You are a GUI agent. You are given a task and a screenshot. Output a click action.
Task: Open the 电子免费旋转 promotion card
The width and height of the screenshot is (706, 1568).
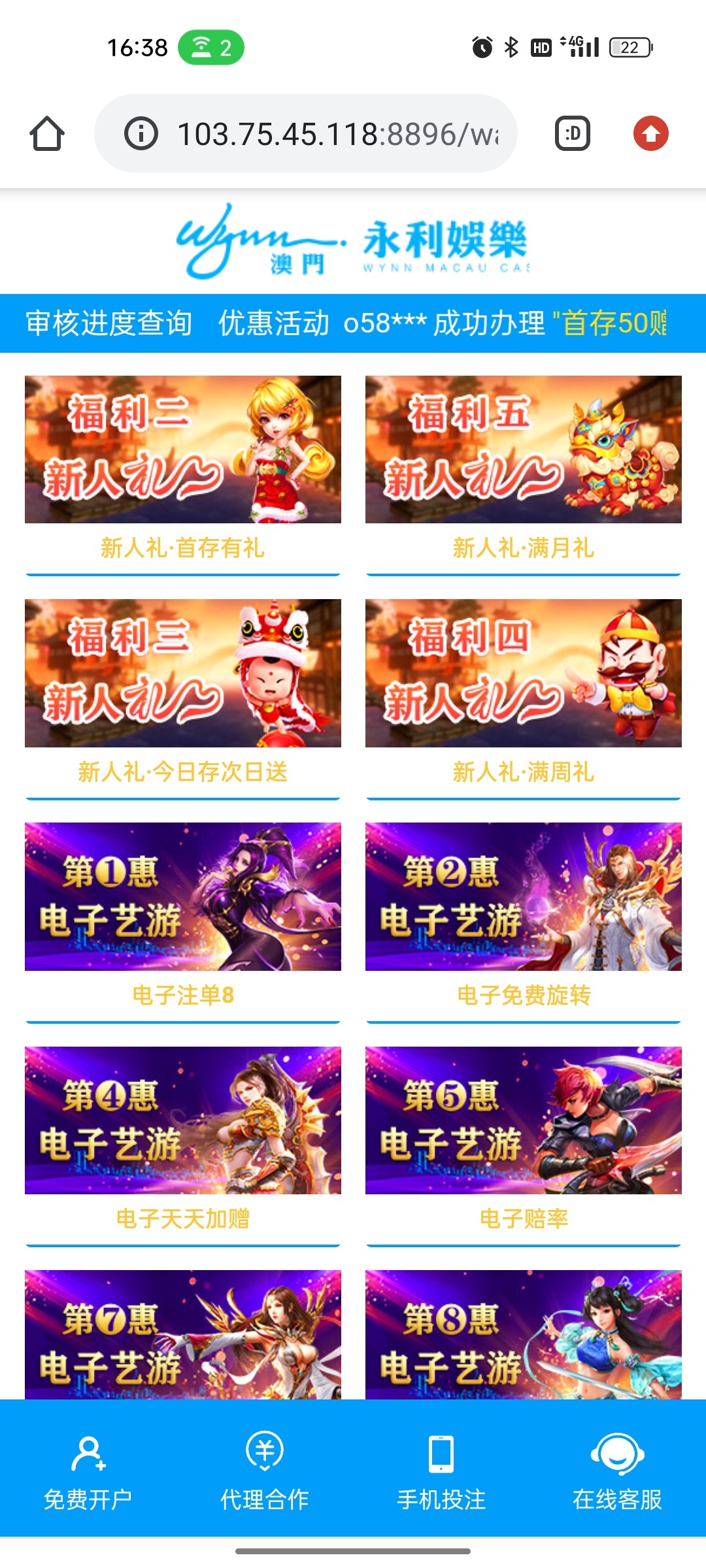523,898
